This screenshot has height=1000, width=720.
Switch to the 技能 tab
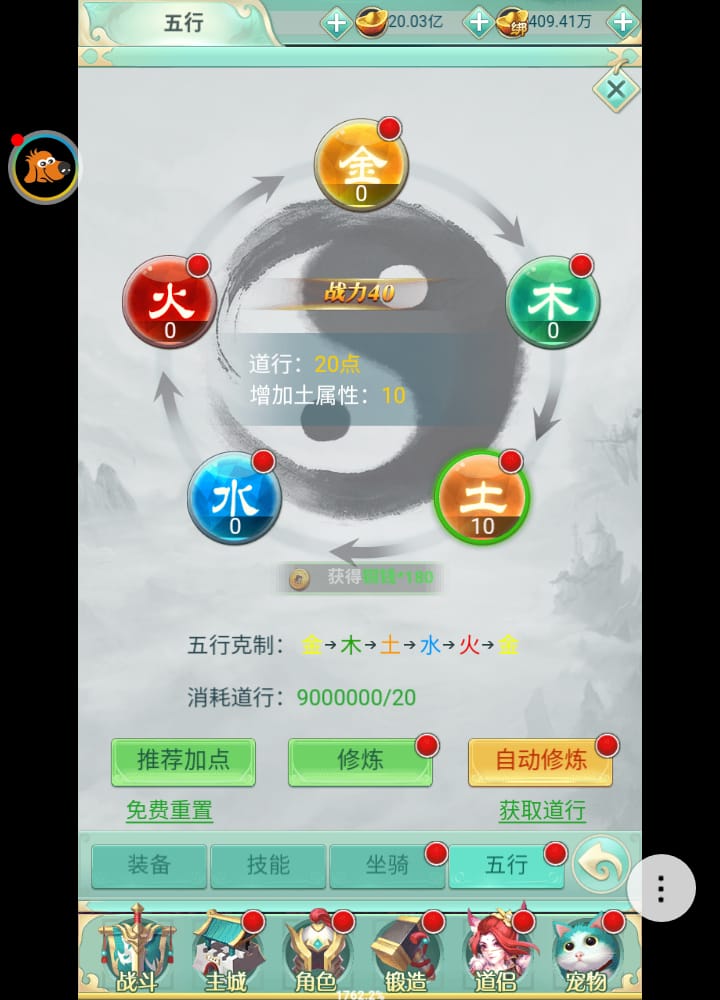(x=268, y=866)
